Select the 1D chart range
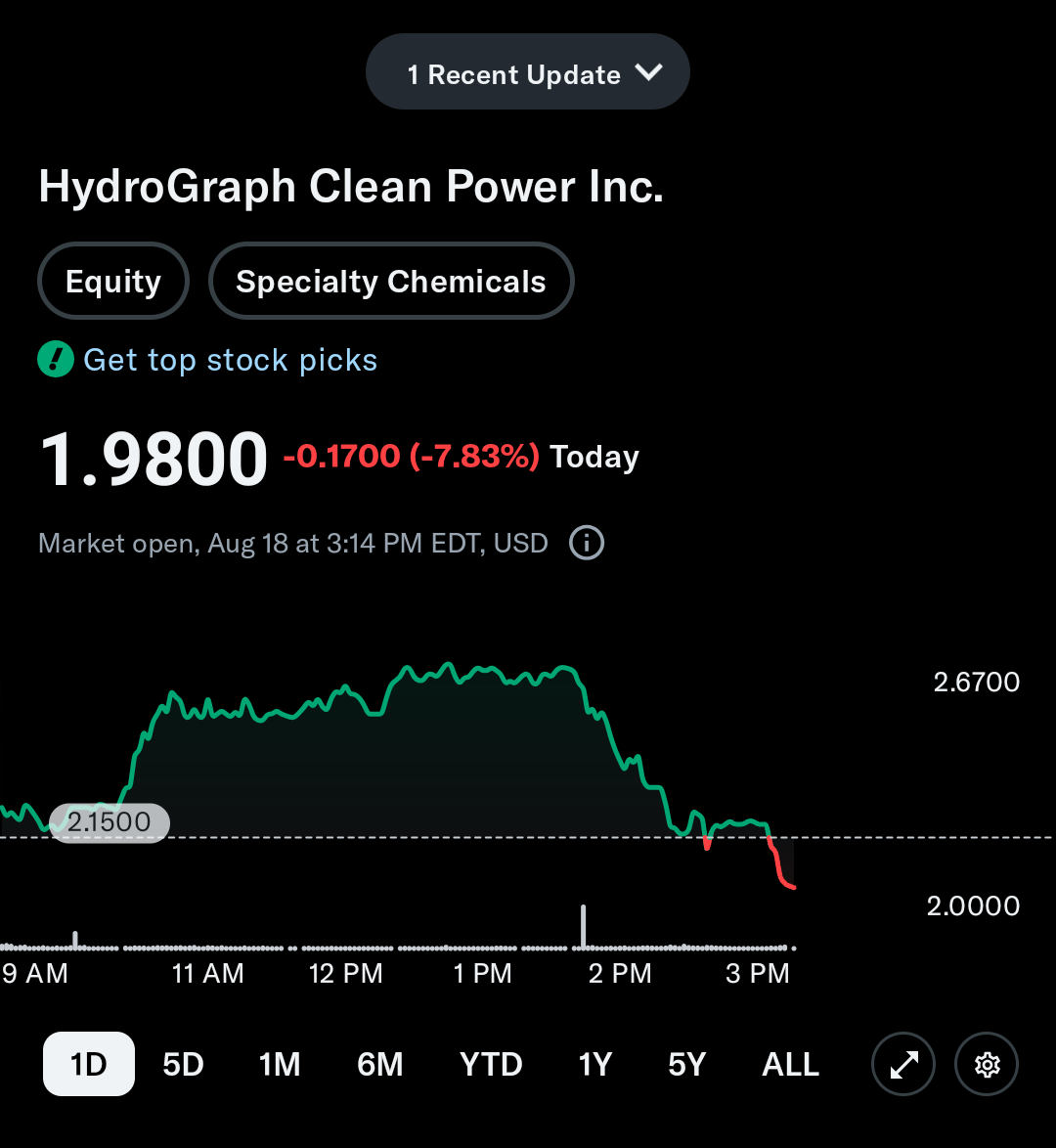This screenshot has width=1056, height=1148. [89, 1064]
